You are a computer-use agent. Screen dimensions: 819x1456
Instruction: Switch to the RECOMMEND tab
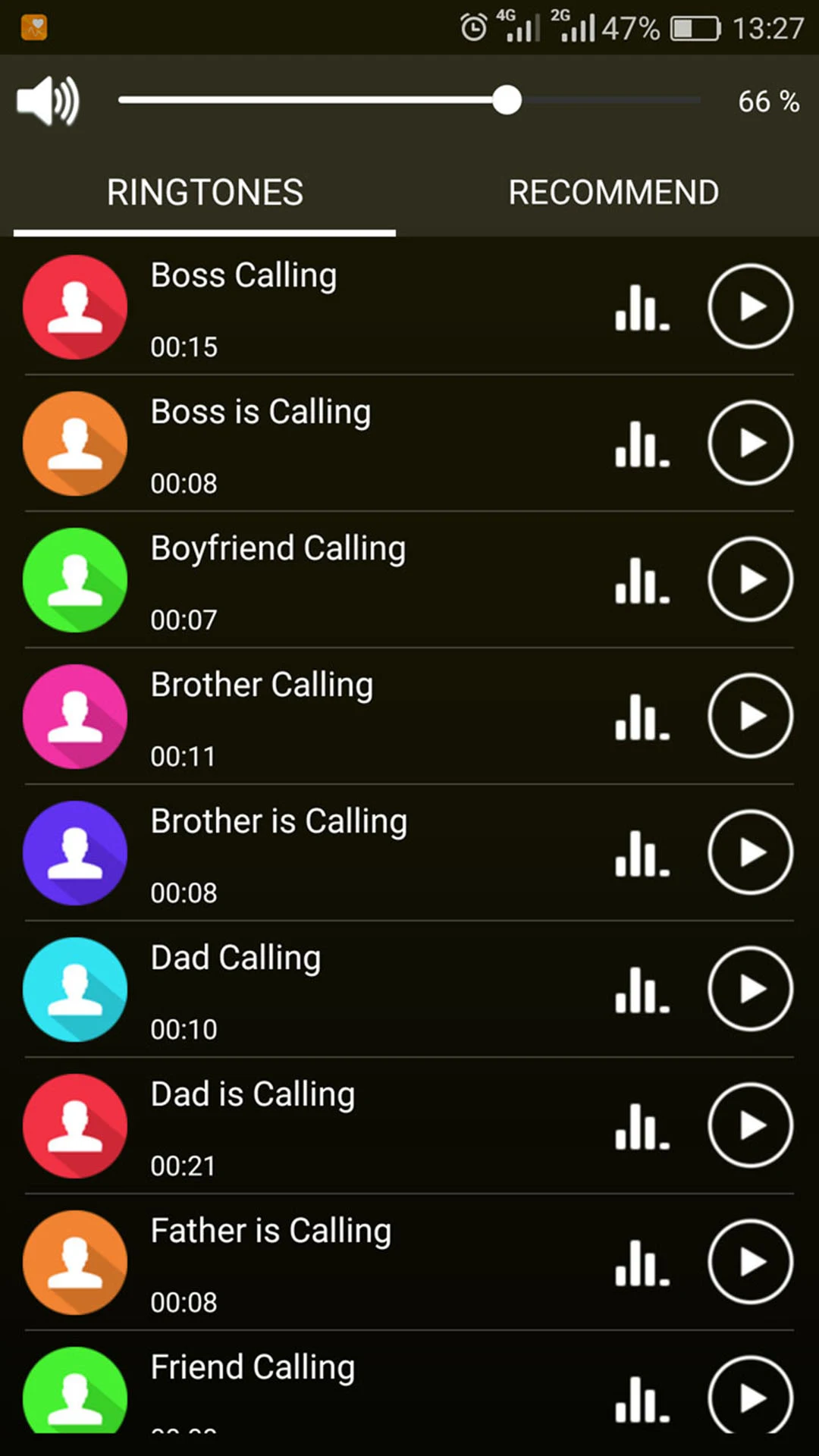[x=613, y=193]
